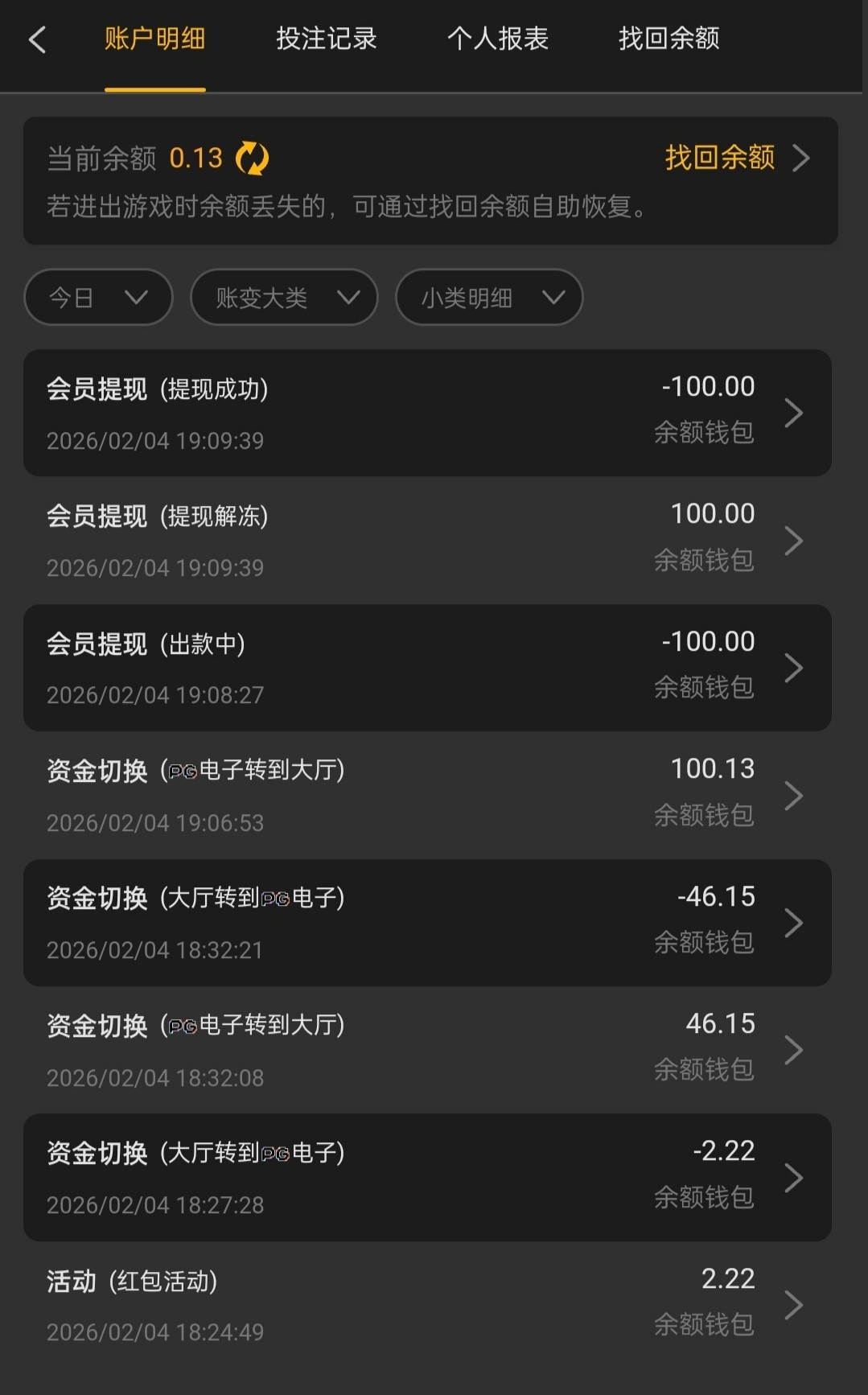Switch to the 个人报表 tab
868x1395 pixels.
click(497, 39)
